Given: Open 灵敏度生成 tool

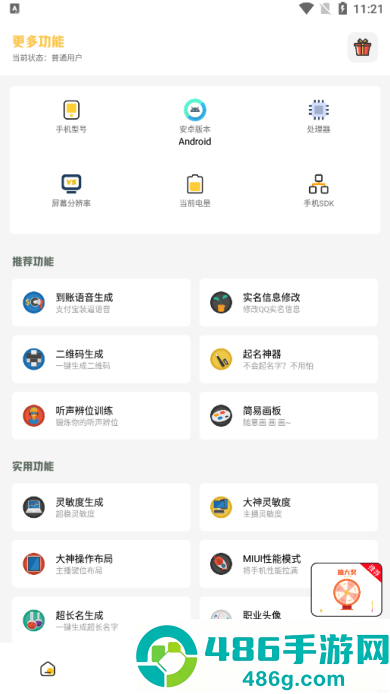Looking at the screenshot, I should click(x=101, y=507).
